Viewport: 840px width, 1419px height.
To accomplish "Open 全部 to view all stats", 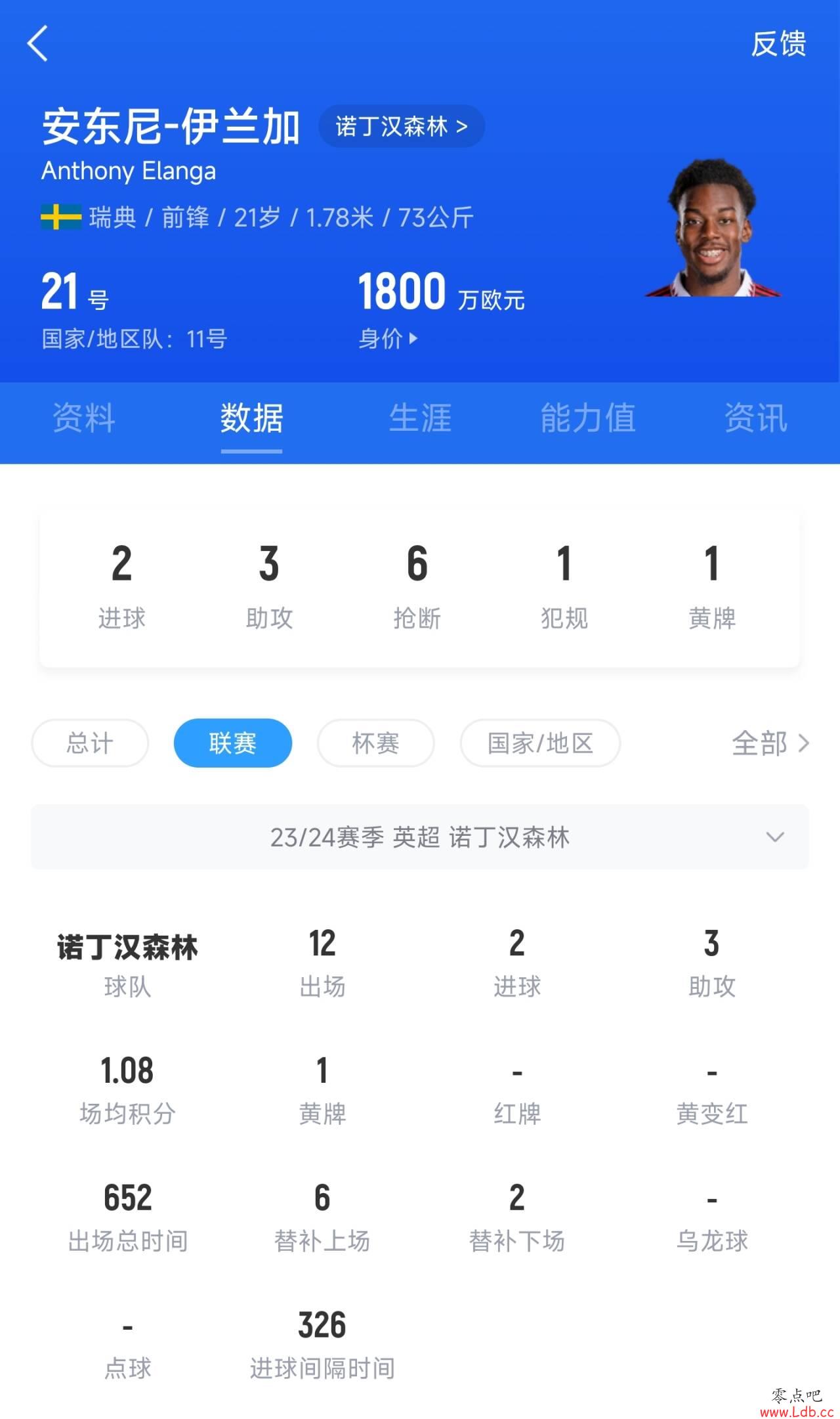I will point(770,743).
